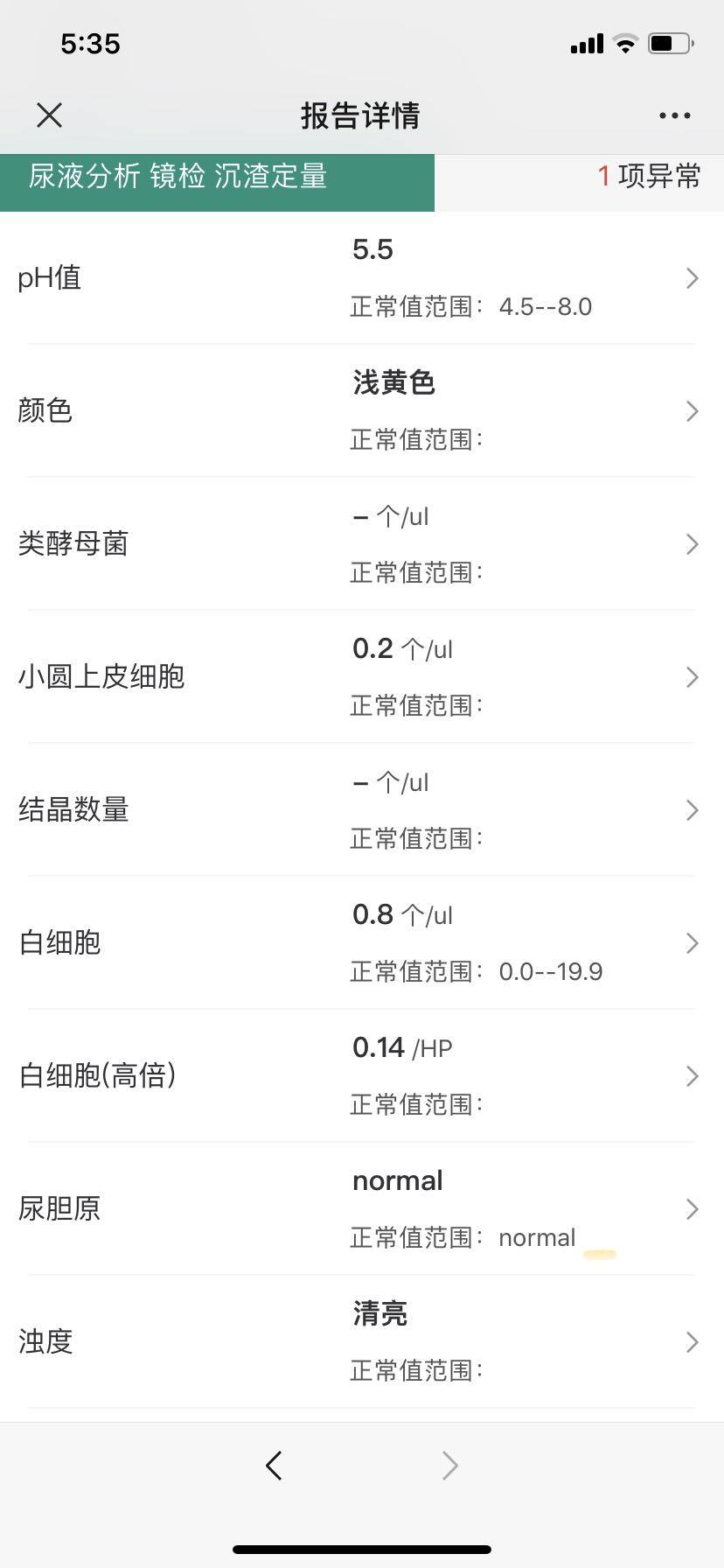Viewport: 724px width, 1568px height.
Task: View details for 颜色
Action: point(362,411)
